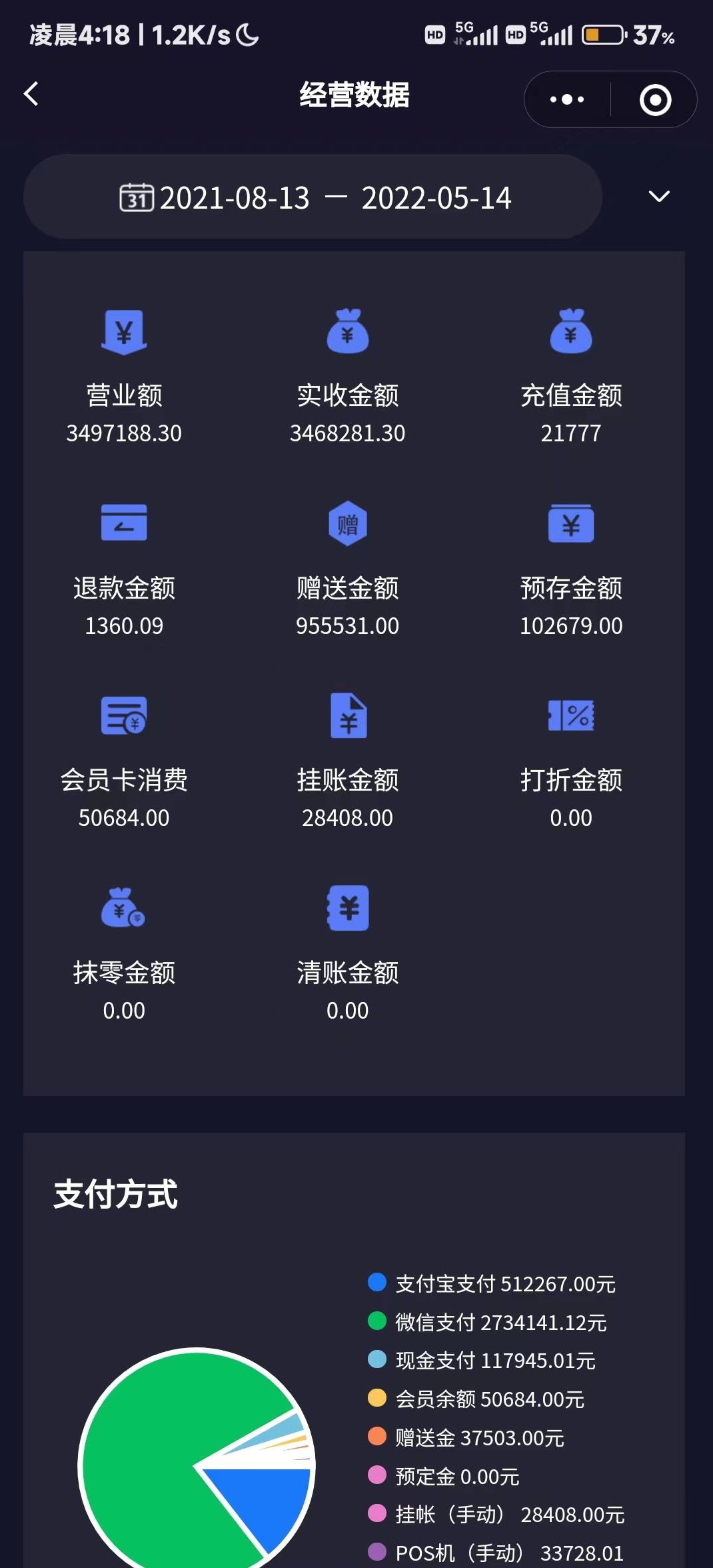Go back using the top-left arrow
The height and width of the screenshot is (1568, 713).
(31, 94)
